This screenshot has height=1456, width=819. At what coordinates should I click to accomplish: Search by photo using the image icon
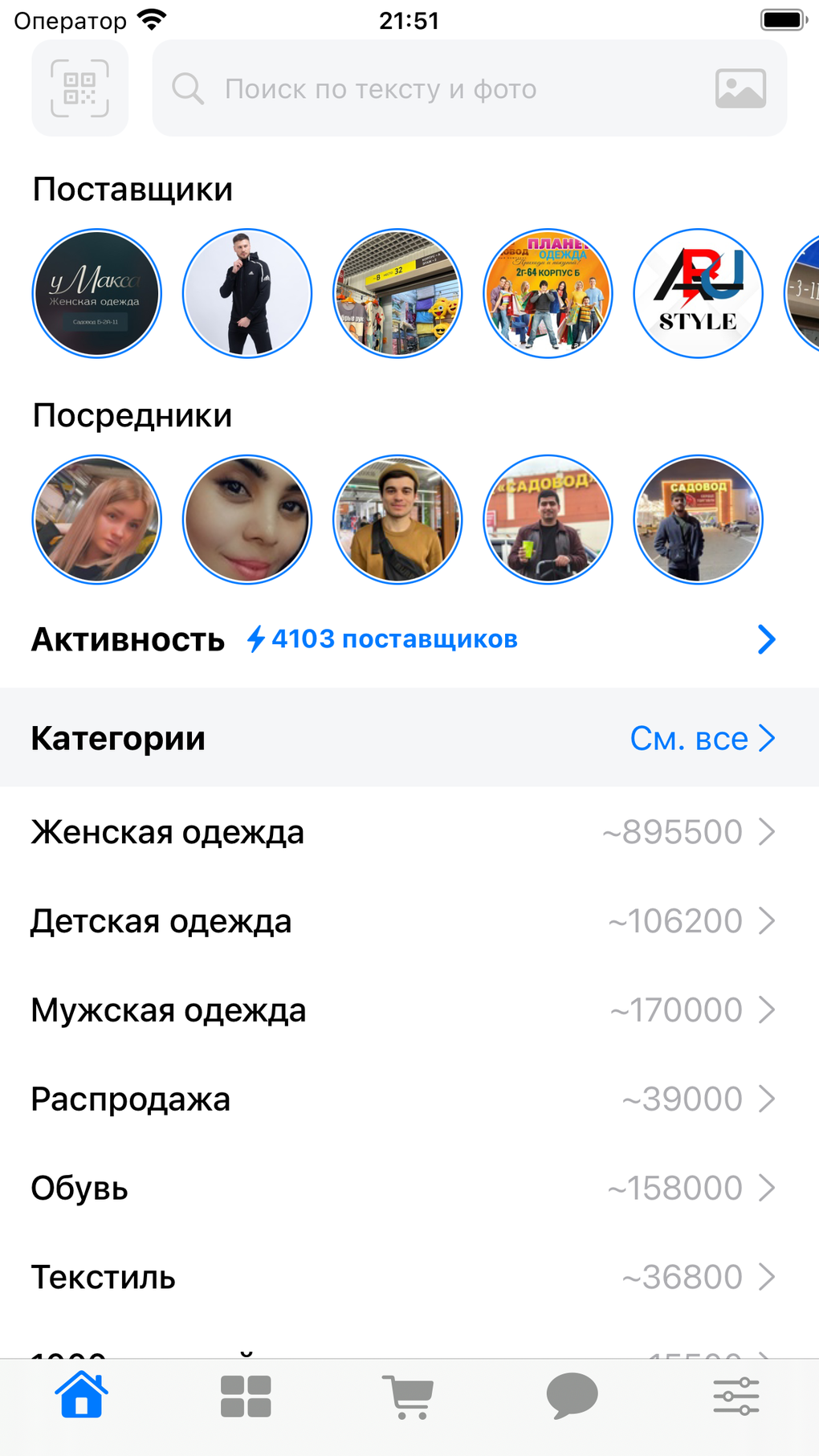tap(740, 88)
